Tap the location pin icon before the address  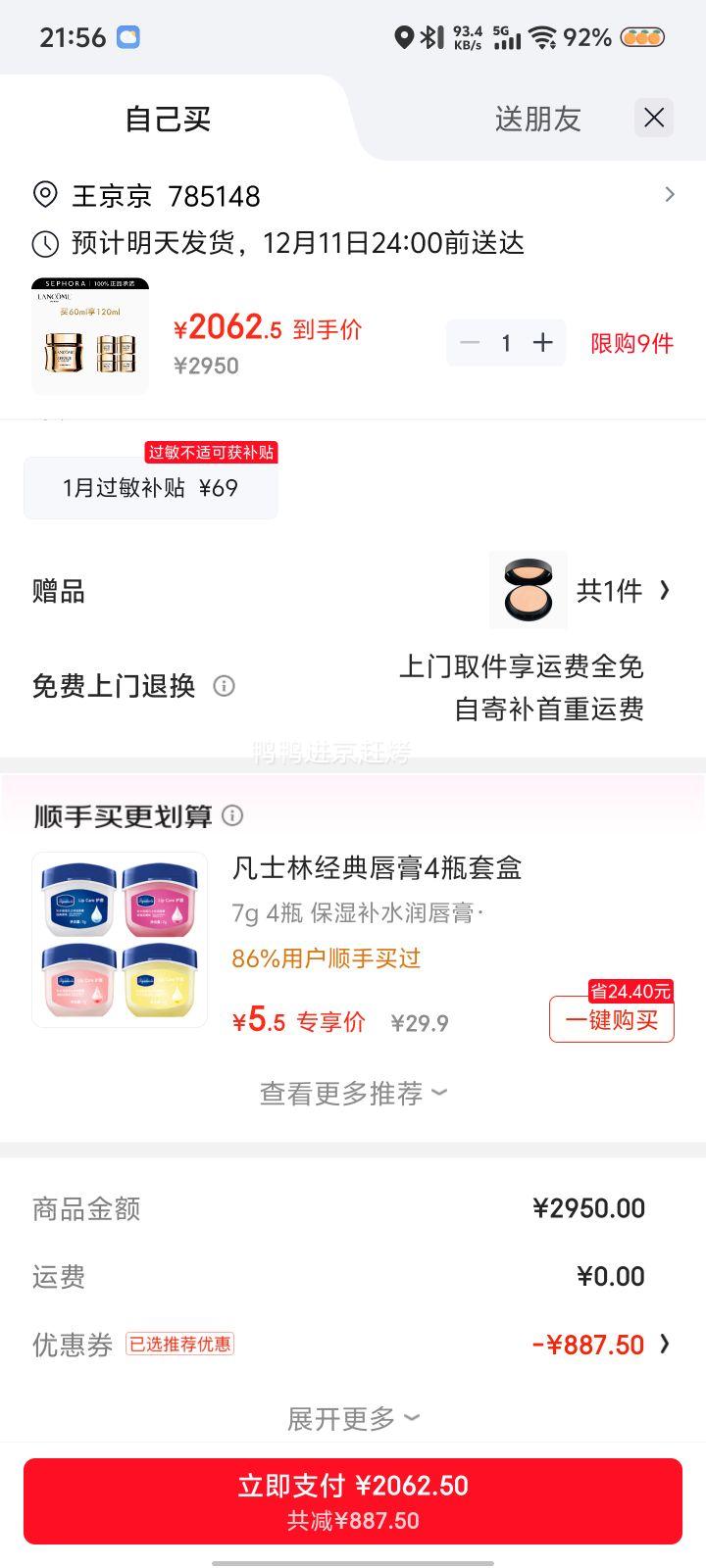click(44, 196)
